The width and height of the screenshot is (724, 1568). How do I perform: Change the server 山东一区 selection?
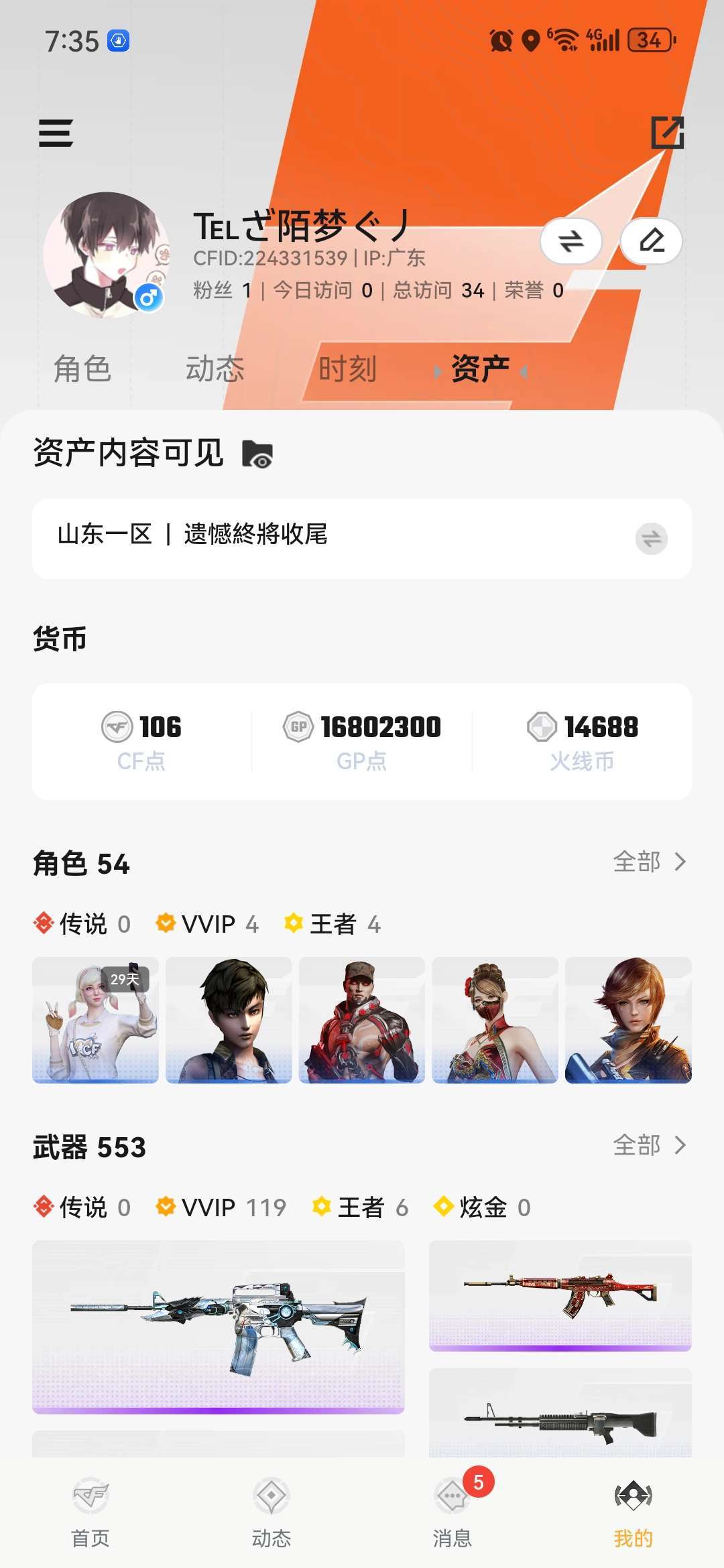pos(651,539)
